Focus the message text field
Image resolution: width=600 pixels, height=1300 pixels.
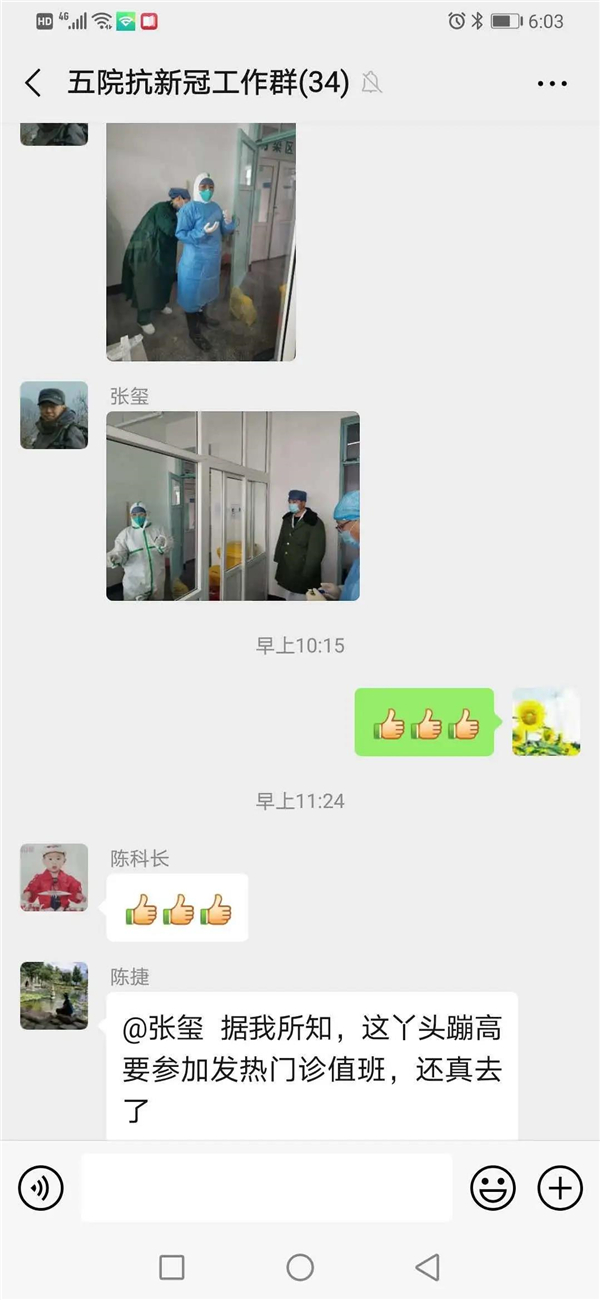[266, 1188]
